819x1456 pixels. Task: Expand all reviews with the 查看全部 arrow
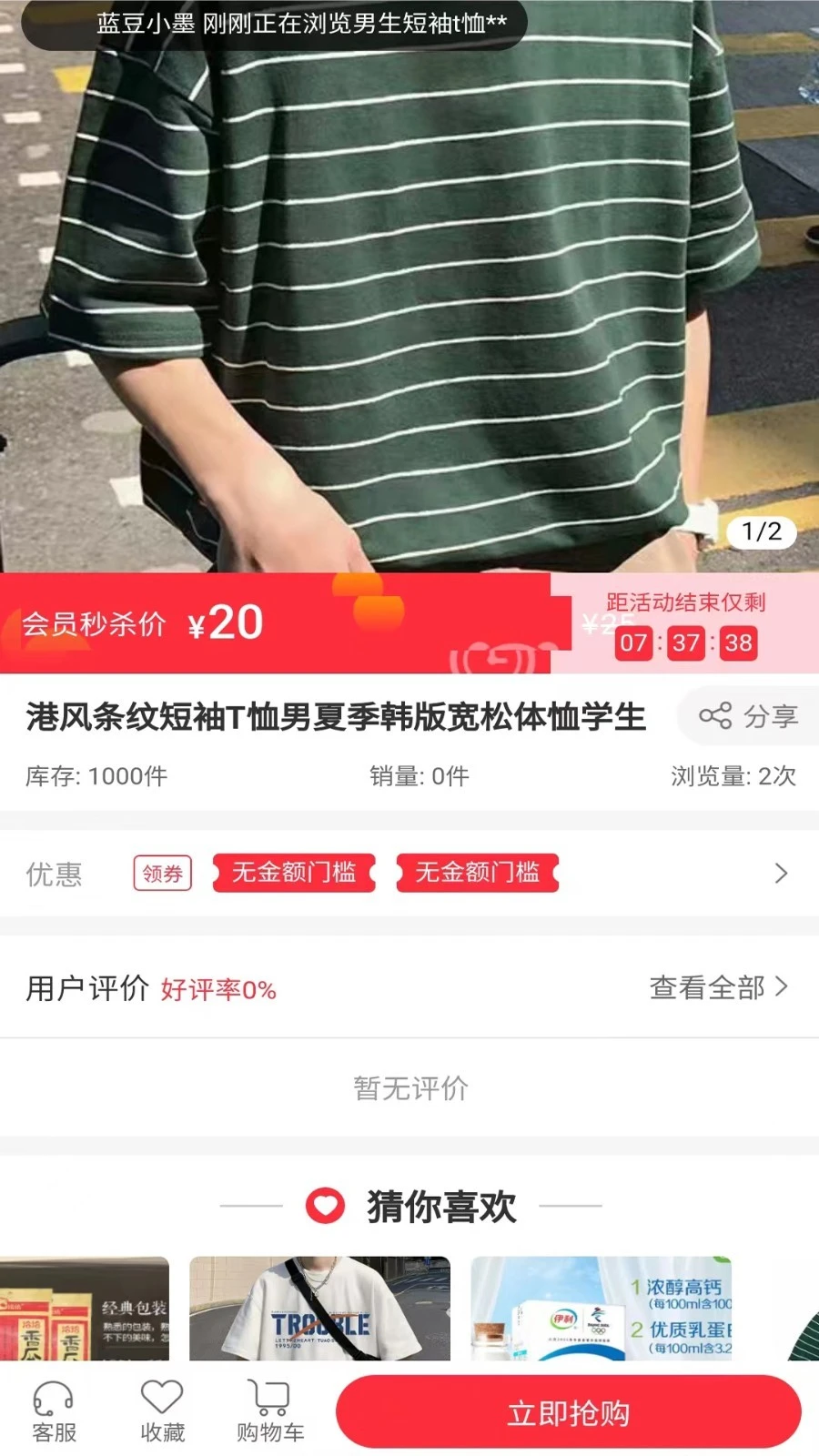pyautogui.click(x=783, y=986)
